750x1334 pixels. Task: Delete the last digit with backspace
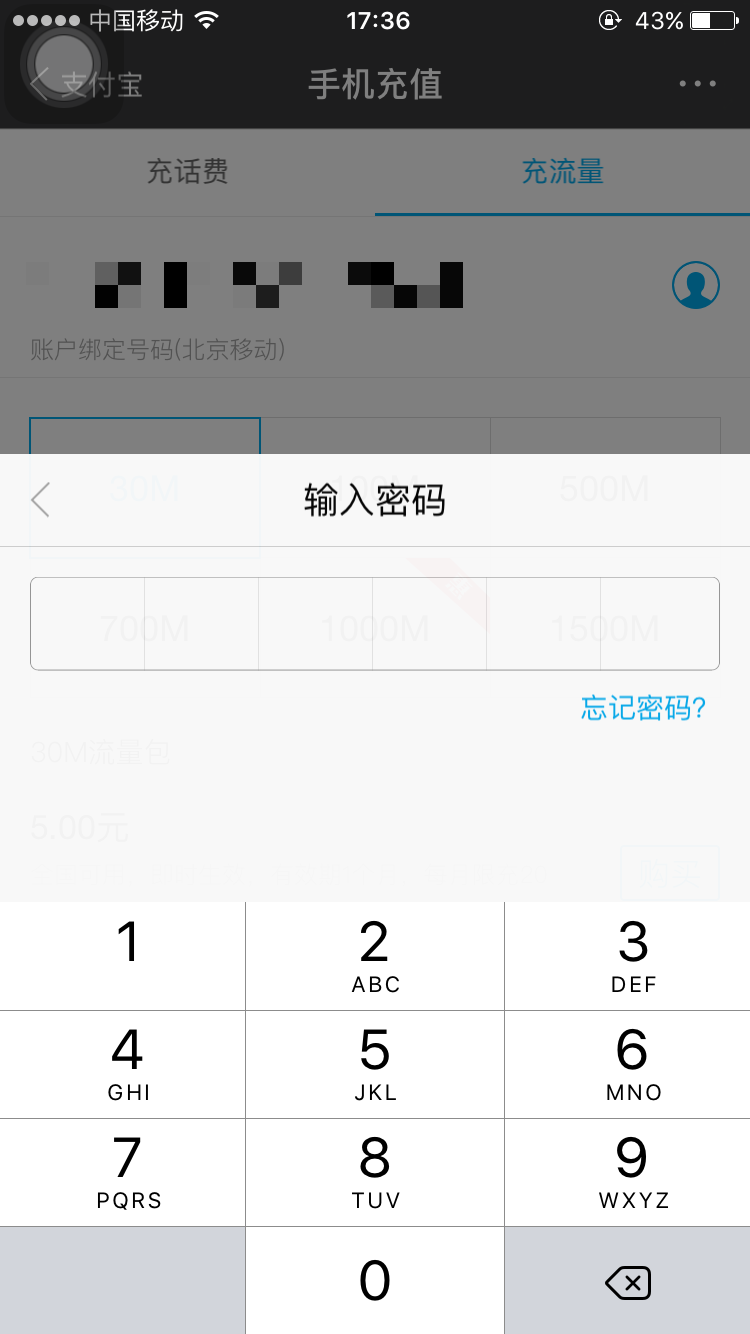(628, 1282)
